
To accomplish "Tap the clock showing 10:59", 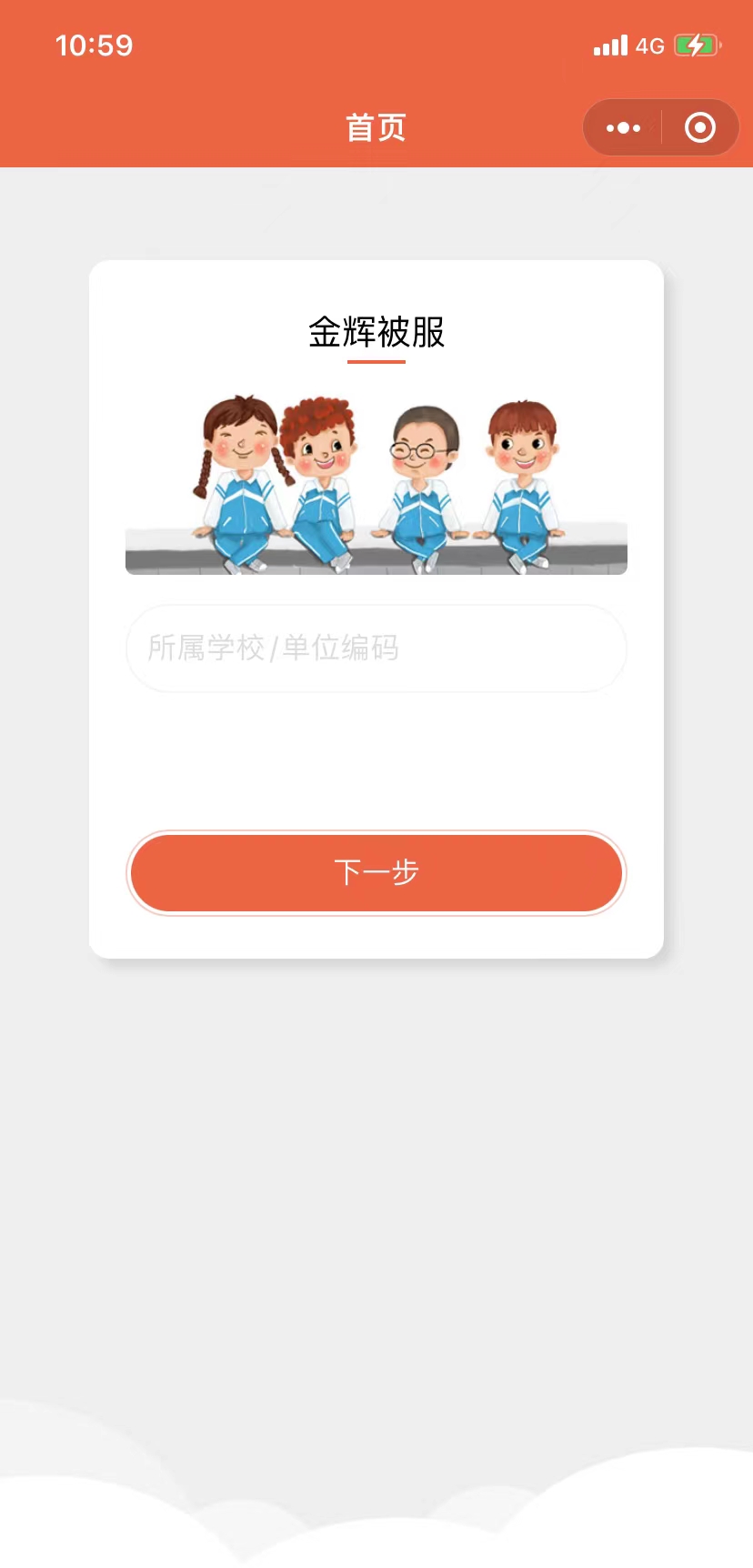I will click(95, 45).
